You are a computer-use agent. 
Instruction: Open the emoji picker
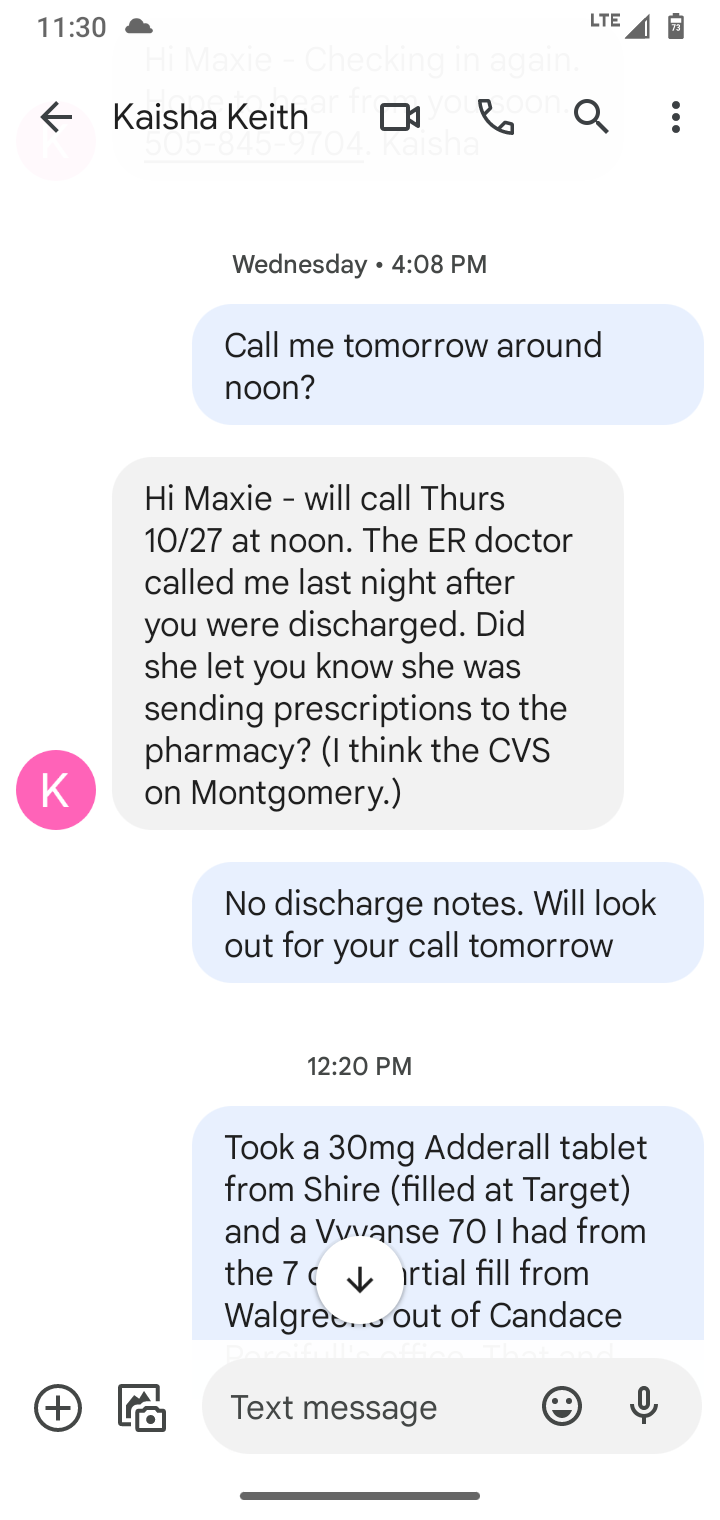pyautogui.click(x=562, y=1407)
